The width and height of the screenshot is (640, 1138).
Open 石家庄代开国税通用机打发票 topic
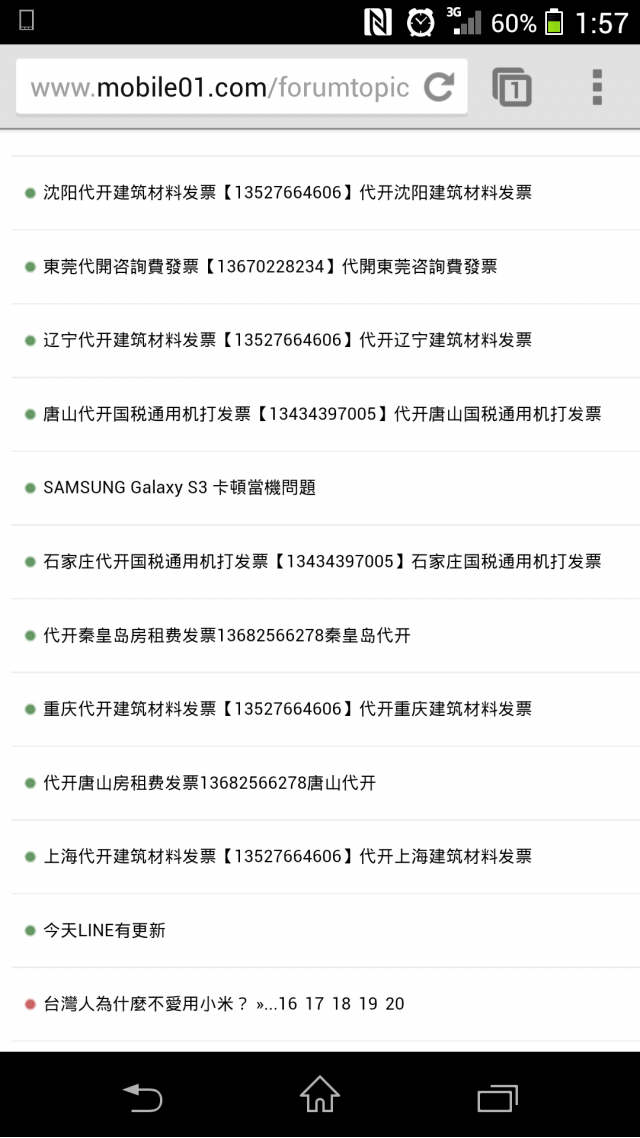point(322,562)
